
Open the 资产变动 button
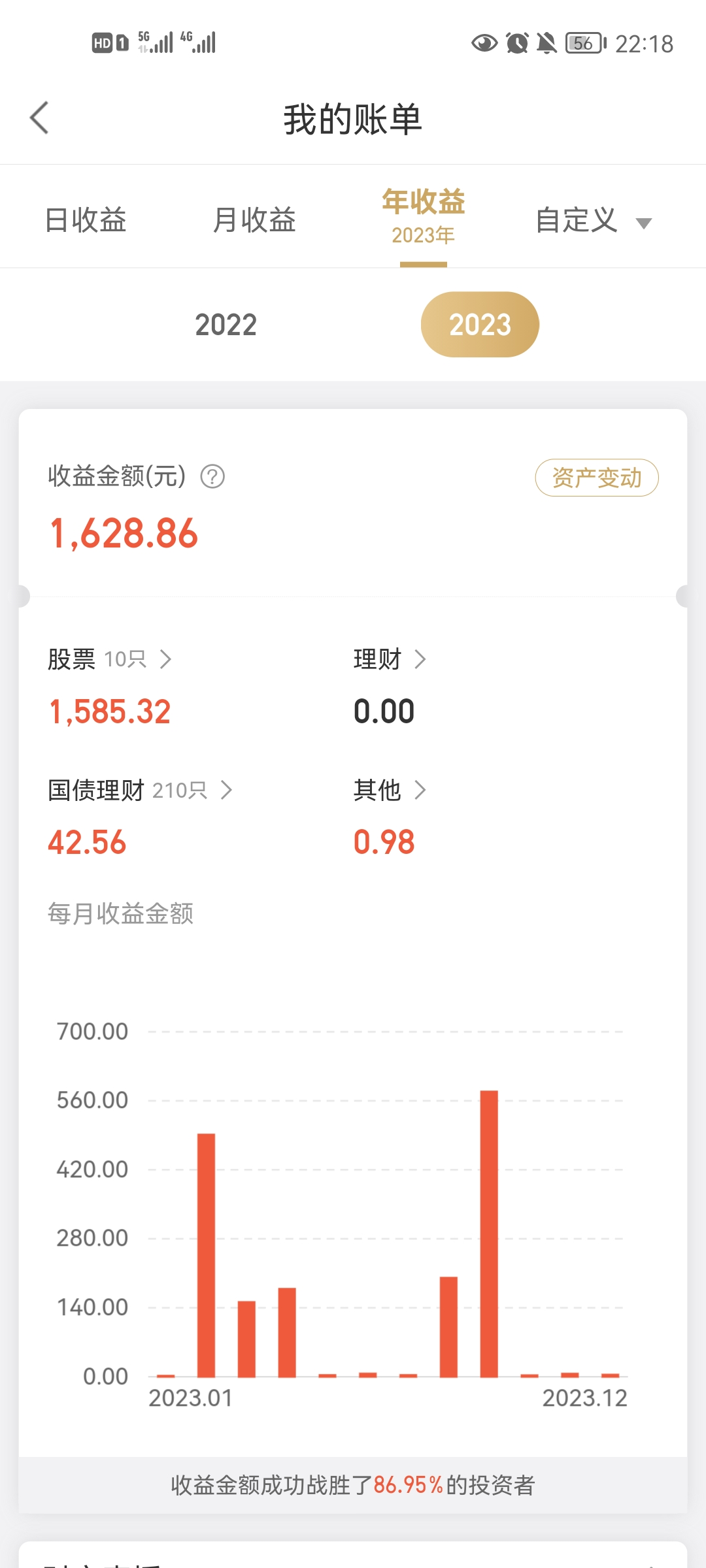596,478
